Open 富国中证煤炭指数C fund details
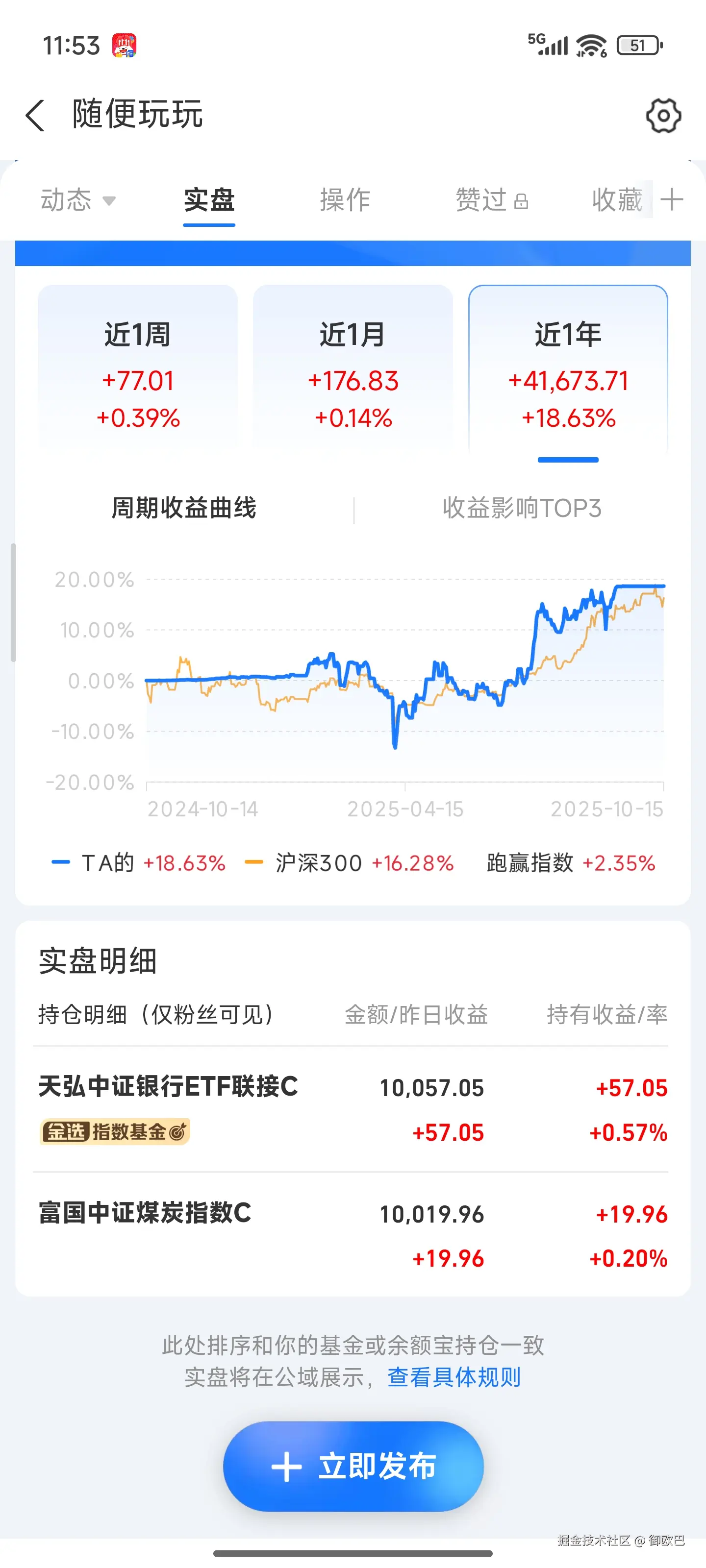Image resolution: width=706 pixels, height=1568 pixels. pos(145,1213)
